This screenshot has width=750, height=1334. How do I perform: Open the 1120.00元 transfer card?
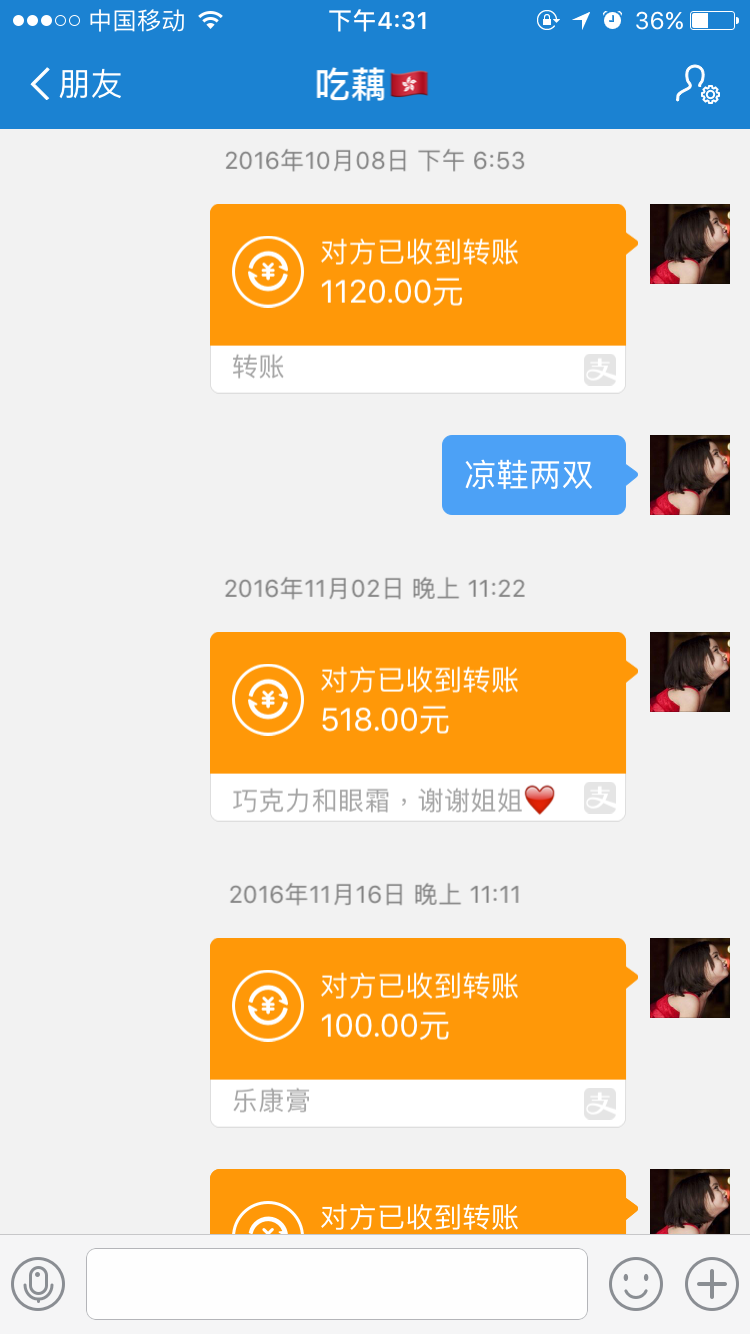(x=417, y=276)
